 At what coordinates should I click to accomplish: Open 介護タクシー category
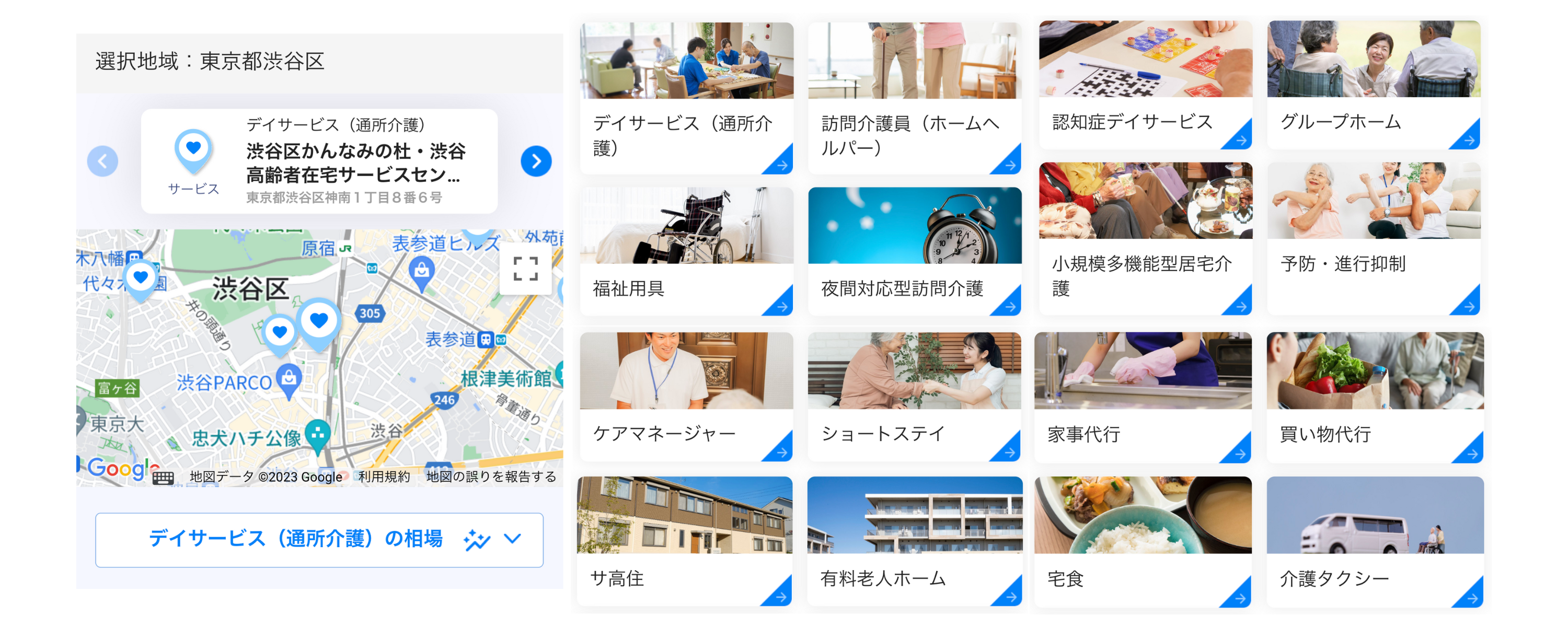coord(1375,541)
